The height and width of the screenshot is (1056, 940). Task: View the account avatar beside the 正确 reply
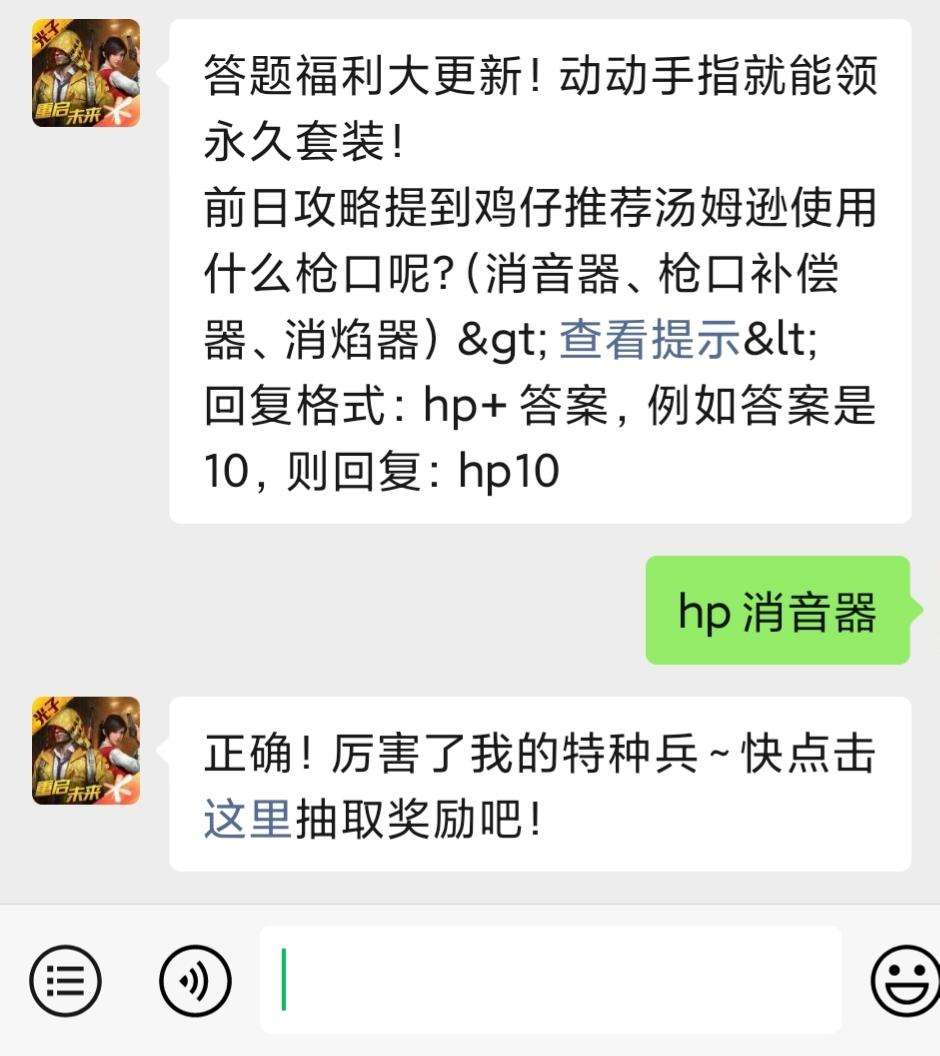pos(86,751)
